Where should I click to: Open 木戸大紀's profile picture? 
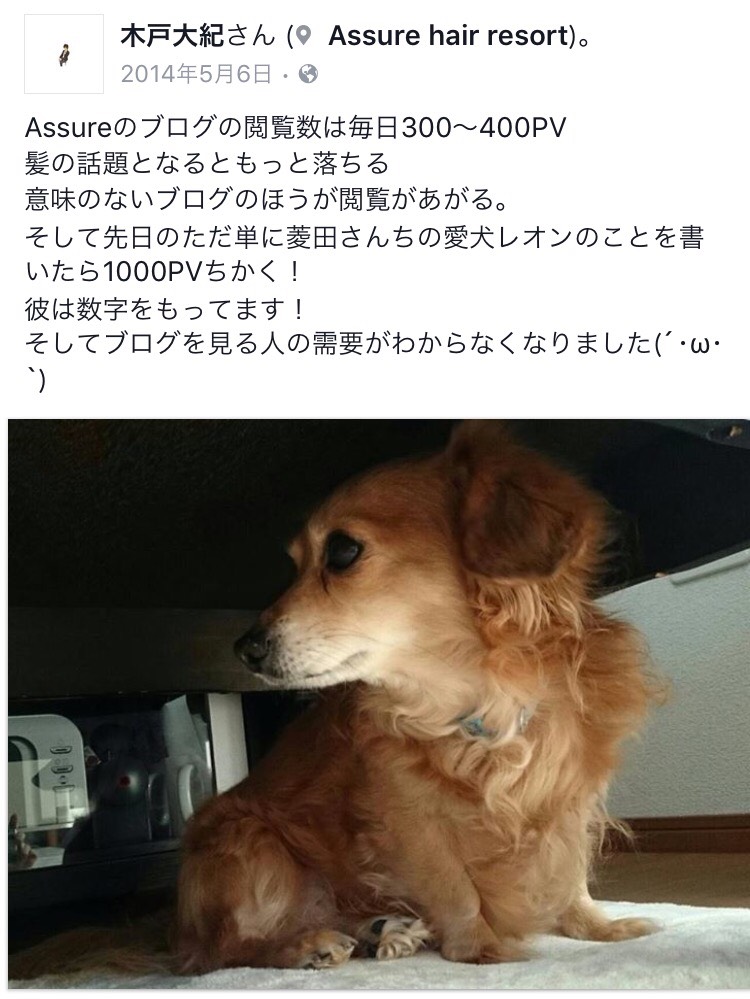click(64, 54)
